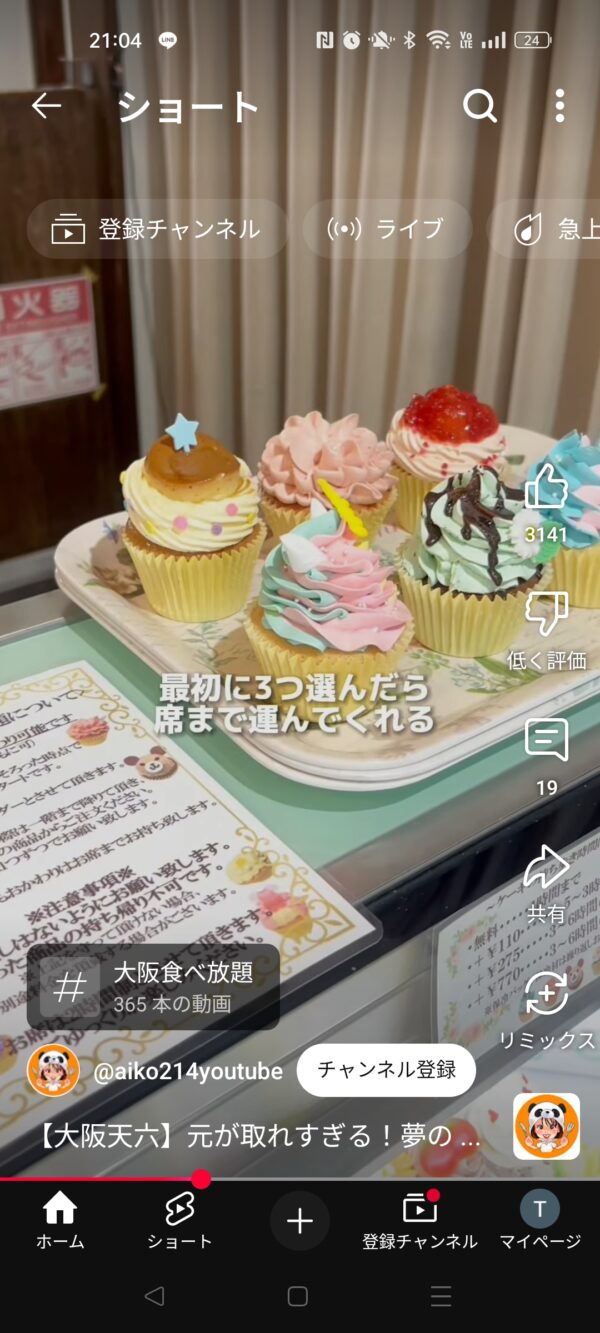
Task: Open the マイページ tab
Action: (540, 1220)
